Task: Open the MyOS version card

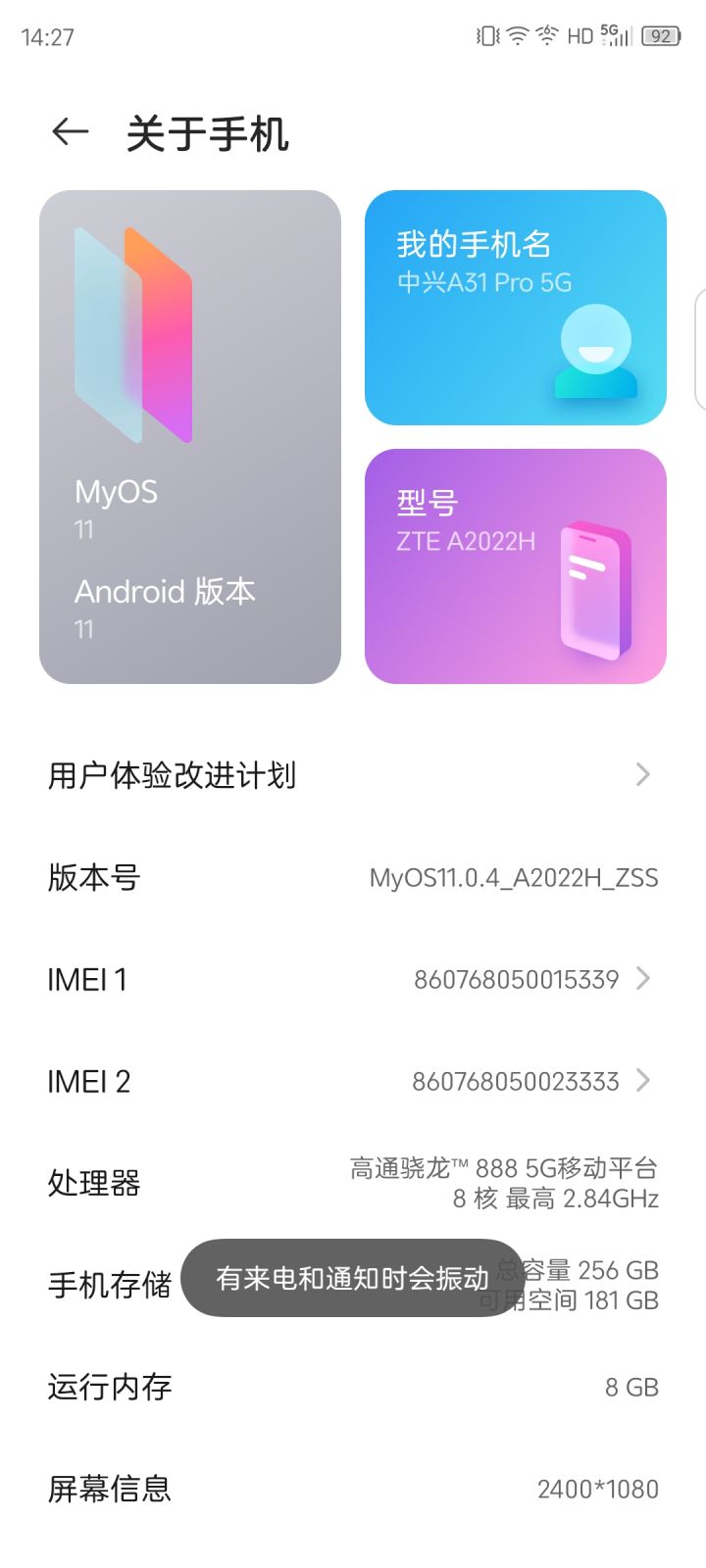Action: [x=190, y=436]
